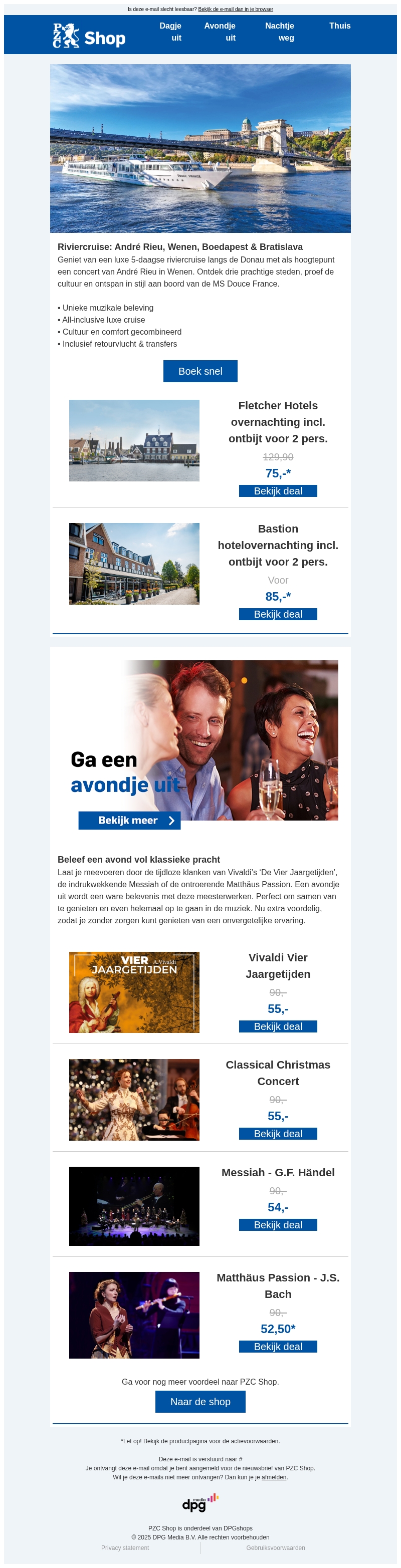
Task: Select the Avondje uit category
Action: [x=220, y=32]
